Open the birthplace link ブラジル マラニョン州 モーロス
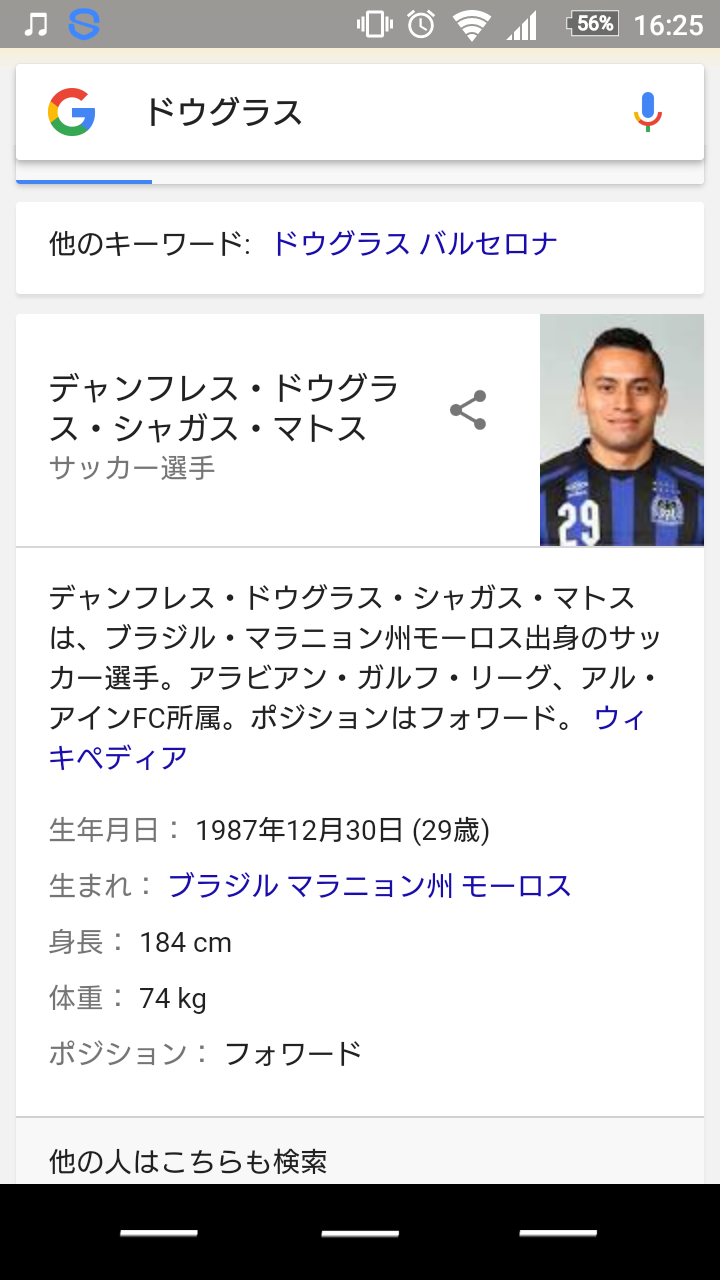Screen dimensions: 720x1280 pyautogui.click(x=369, y=886)
